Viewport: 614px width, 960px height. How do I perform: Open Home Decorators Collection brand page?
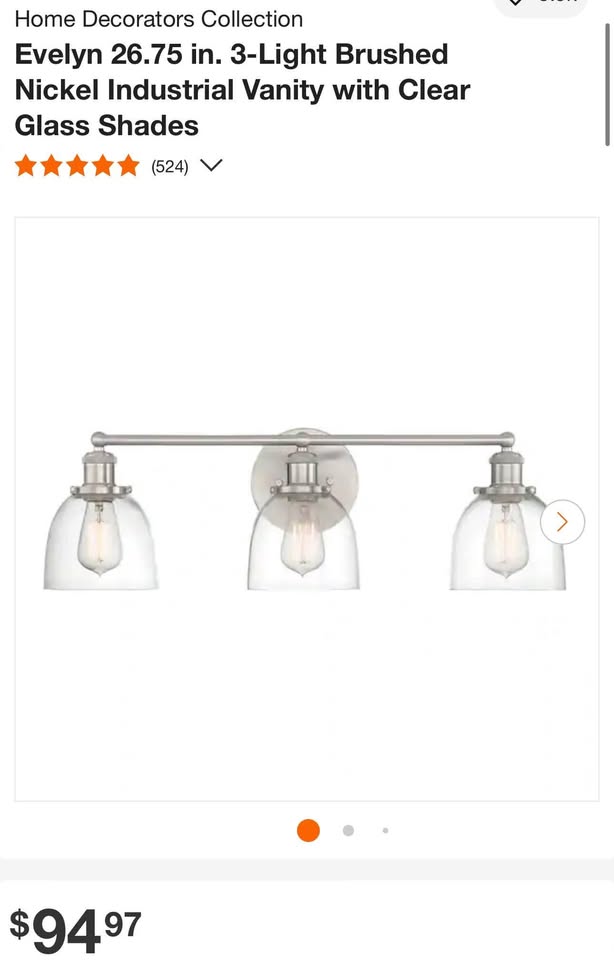158,18
